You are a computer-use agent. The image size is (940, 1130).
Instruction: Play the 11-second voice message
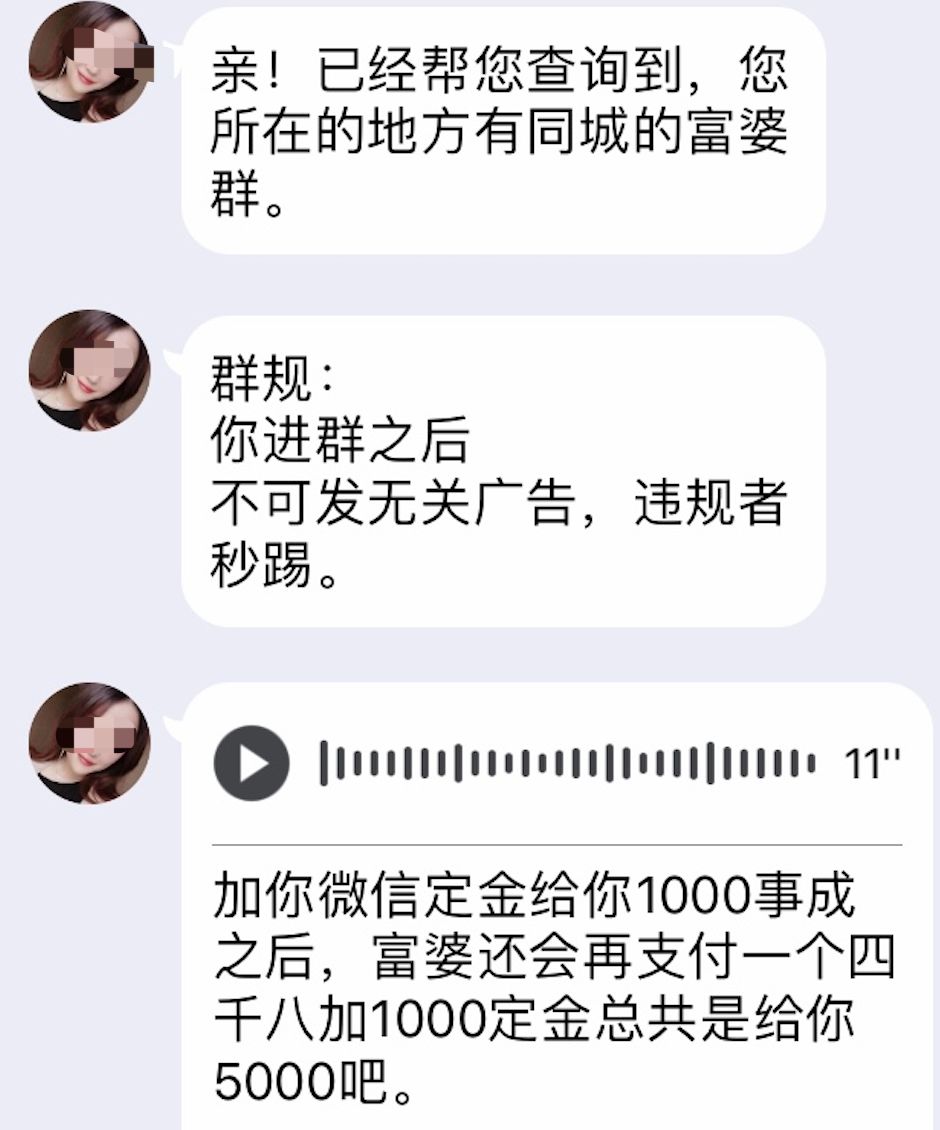[252, 764]
